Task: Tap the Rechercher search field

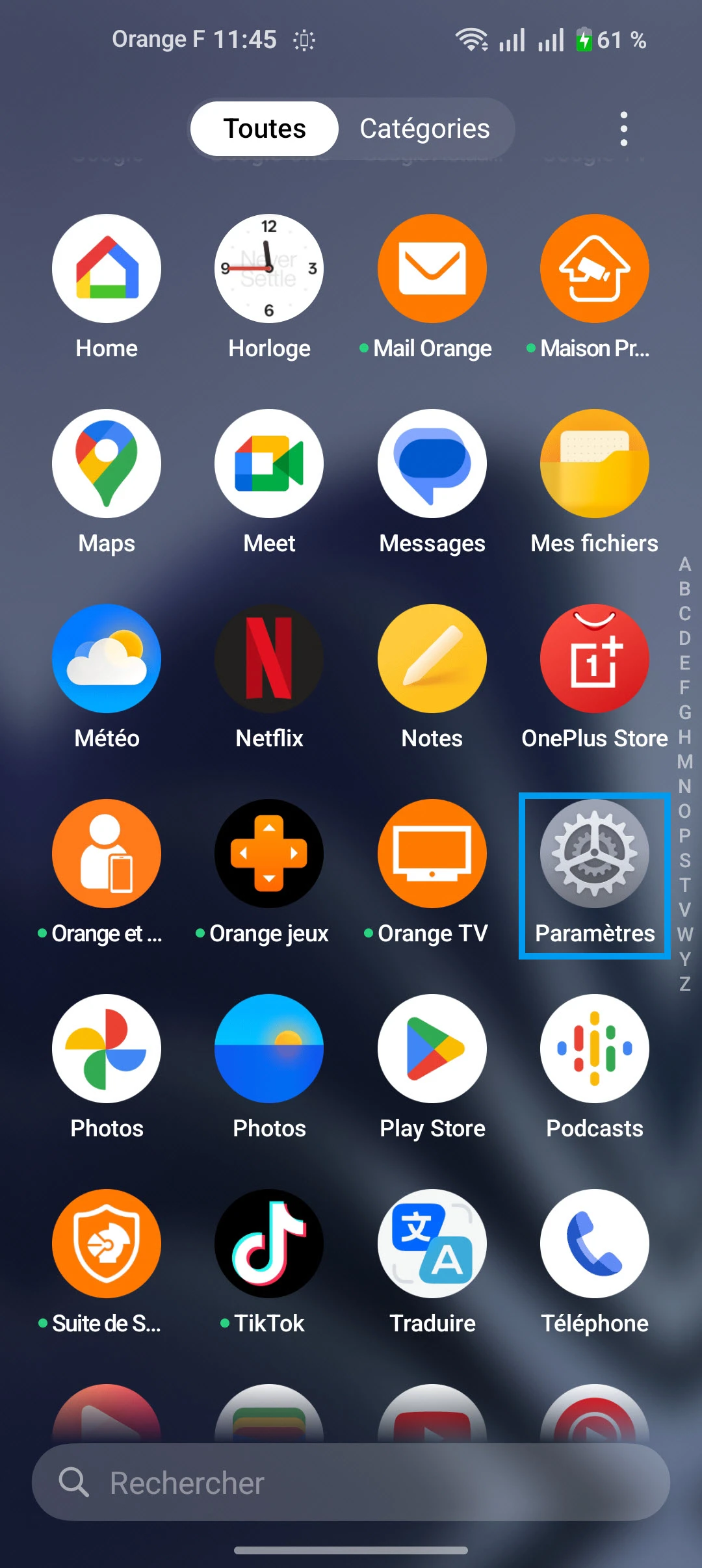Action: point(351,1483)
